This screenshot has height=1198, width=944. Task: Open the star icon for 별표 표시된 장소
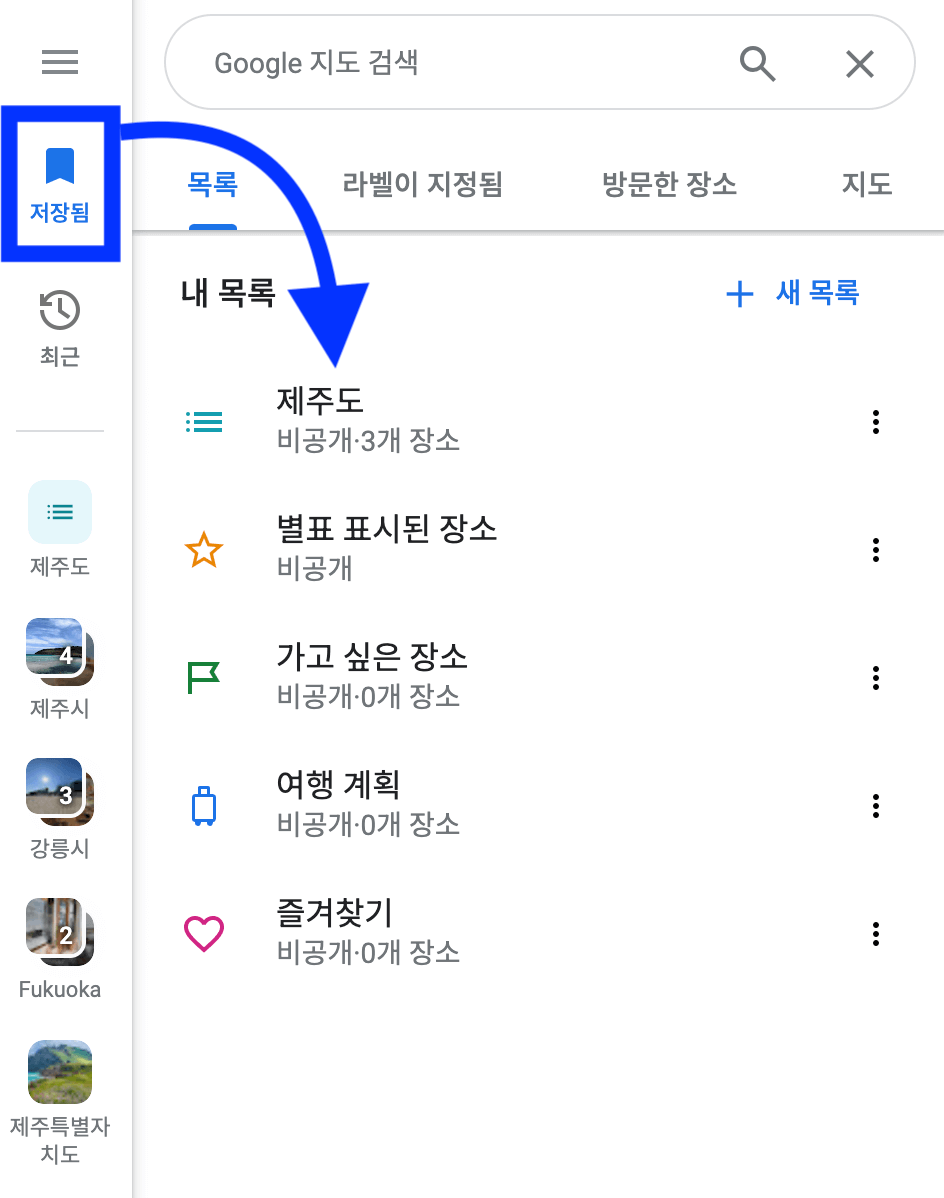click(204, 549)
